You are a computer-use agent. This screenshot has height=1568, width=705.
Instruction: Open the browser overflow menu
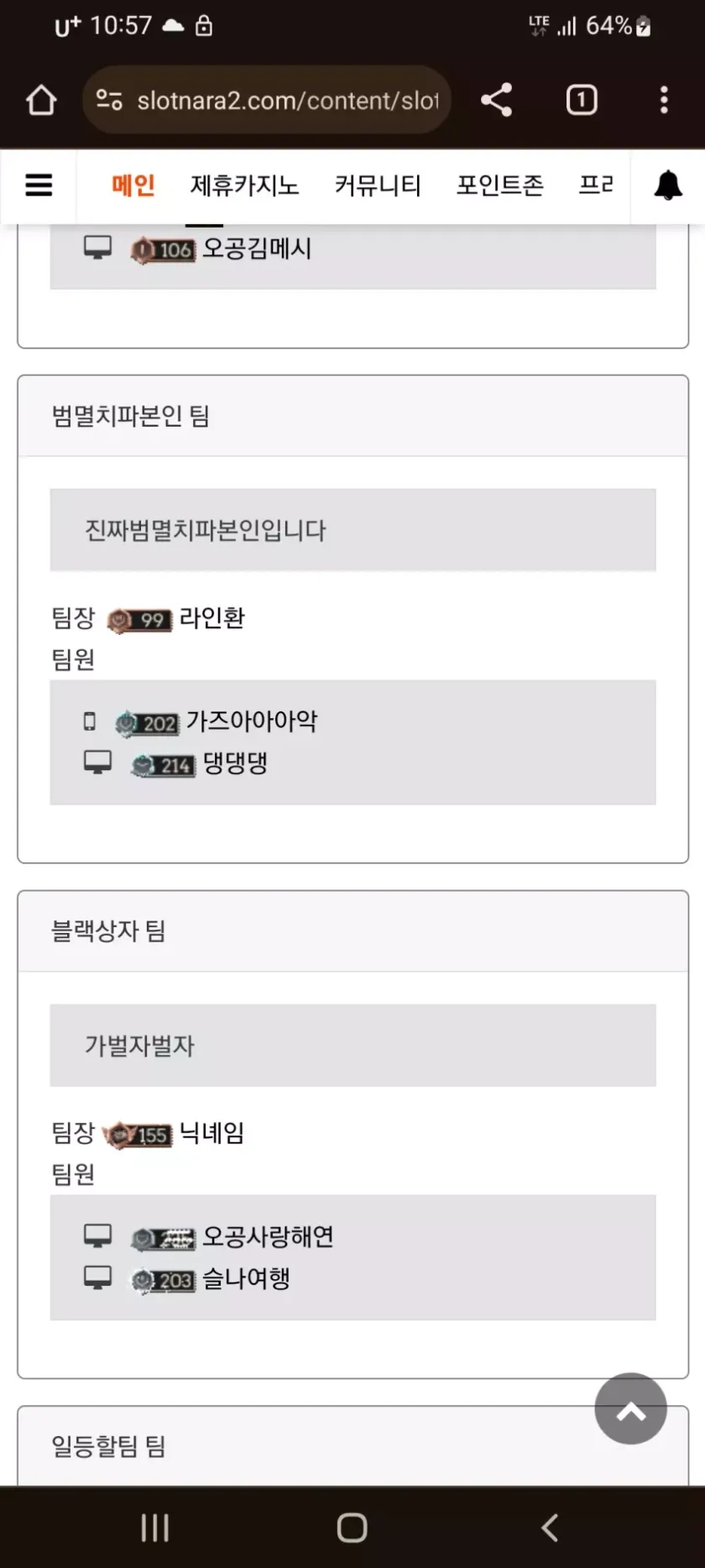[663, 100]
